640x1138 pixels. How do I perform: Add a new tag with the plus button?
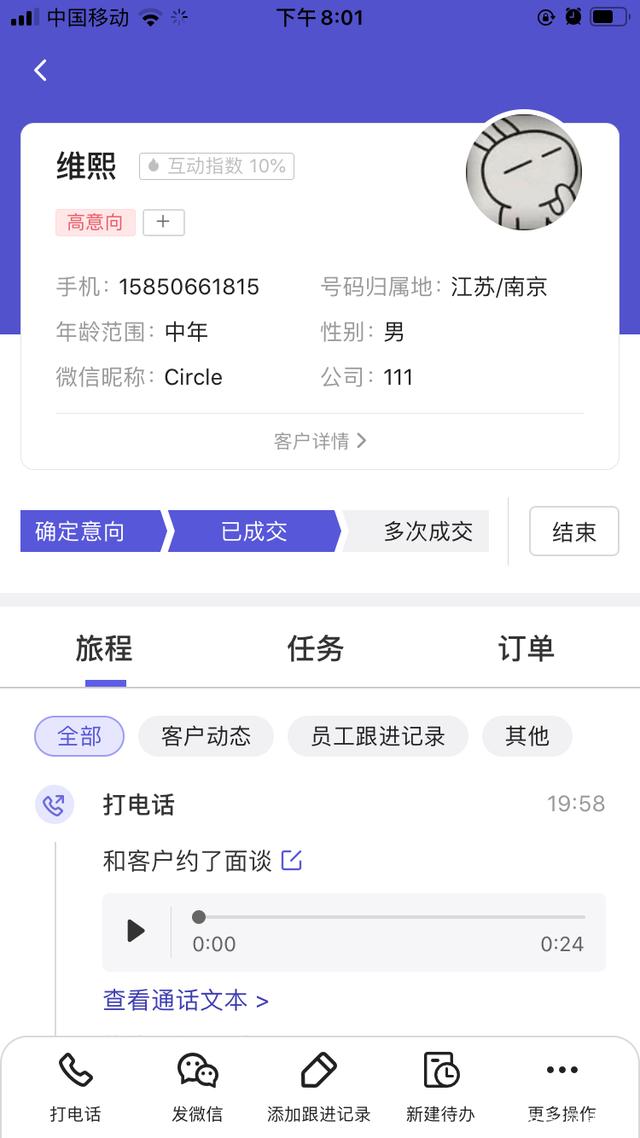click(x=163, y=223)
